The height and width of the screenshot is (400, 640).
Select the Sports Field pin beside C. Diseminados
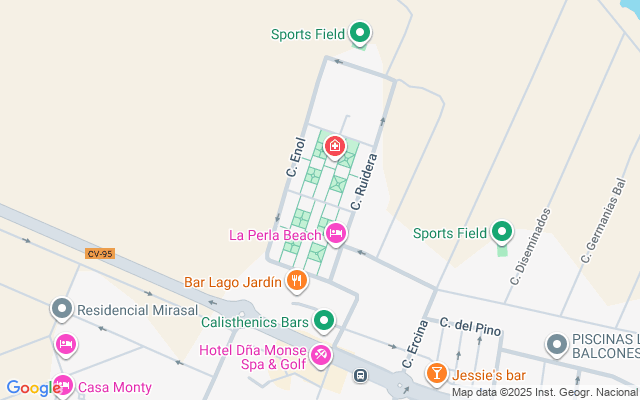pos(501,233)
